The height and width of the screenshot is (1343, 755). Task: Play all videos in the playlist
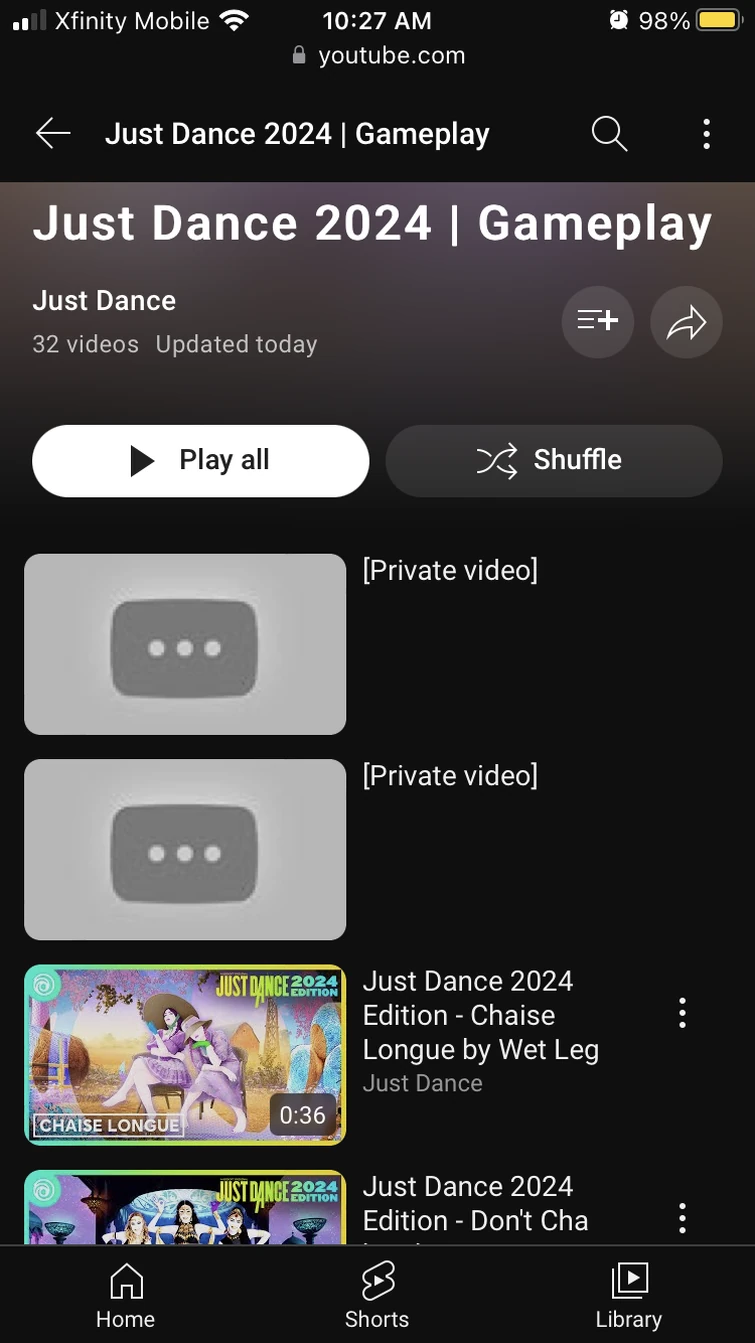click(200, 460)
